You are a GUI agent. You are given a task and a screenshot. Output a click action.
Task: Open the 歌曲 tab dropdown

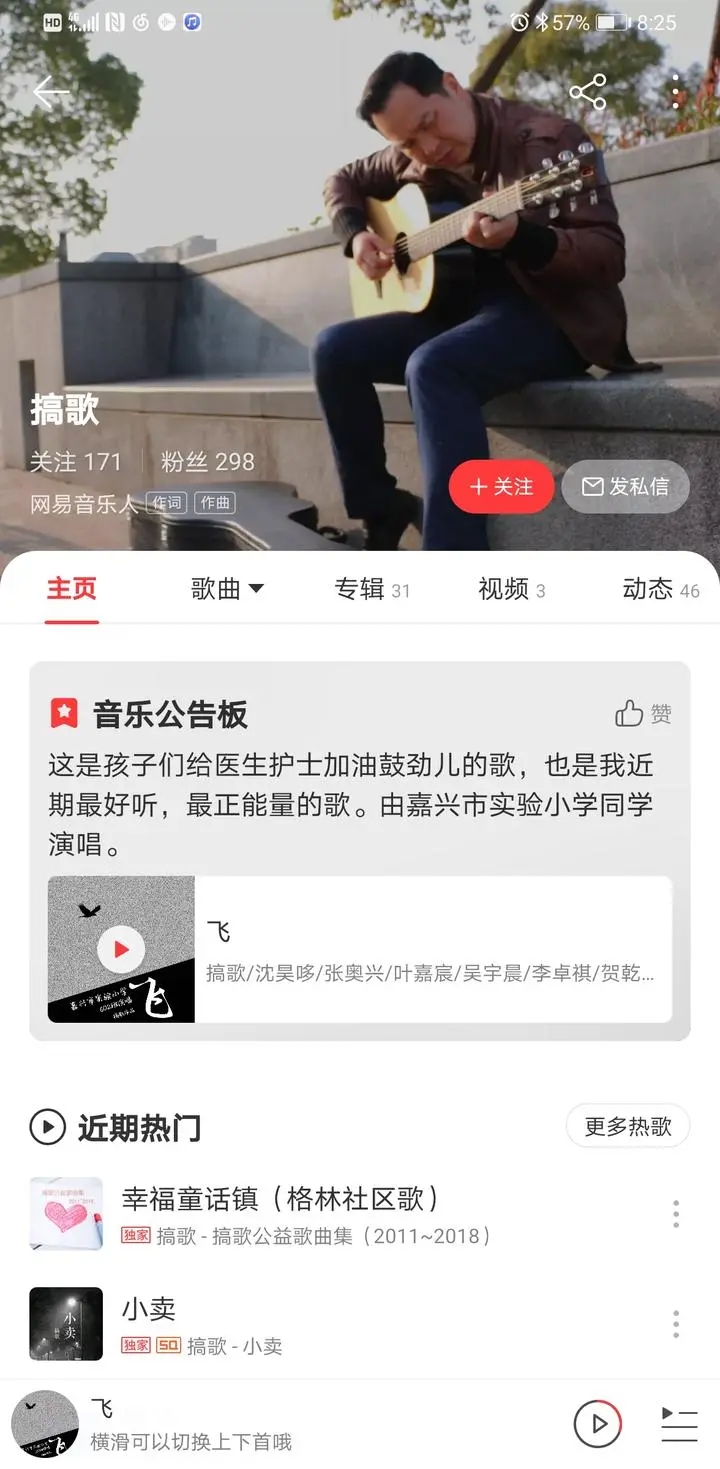[x=227, y=589]
